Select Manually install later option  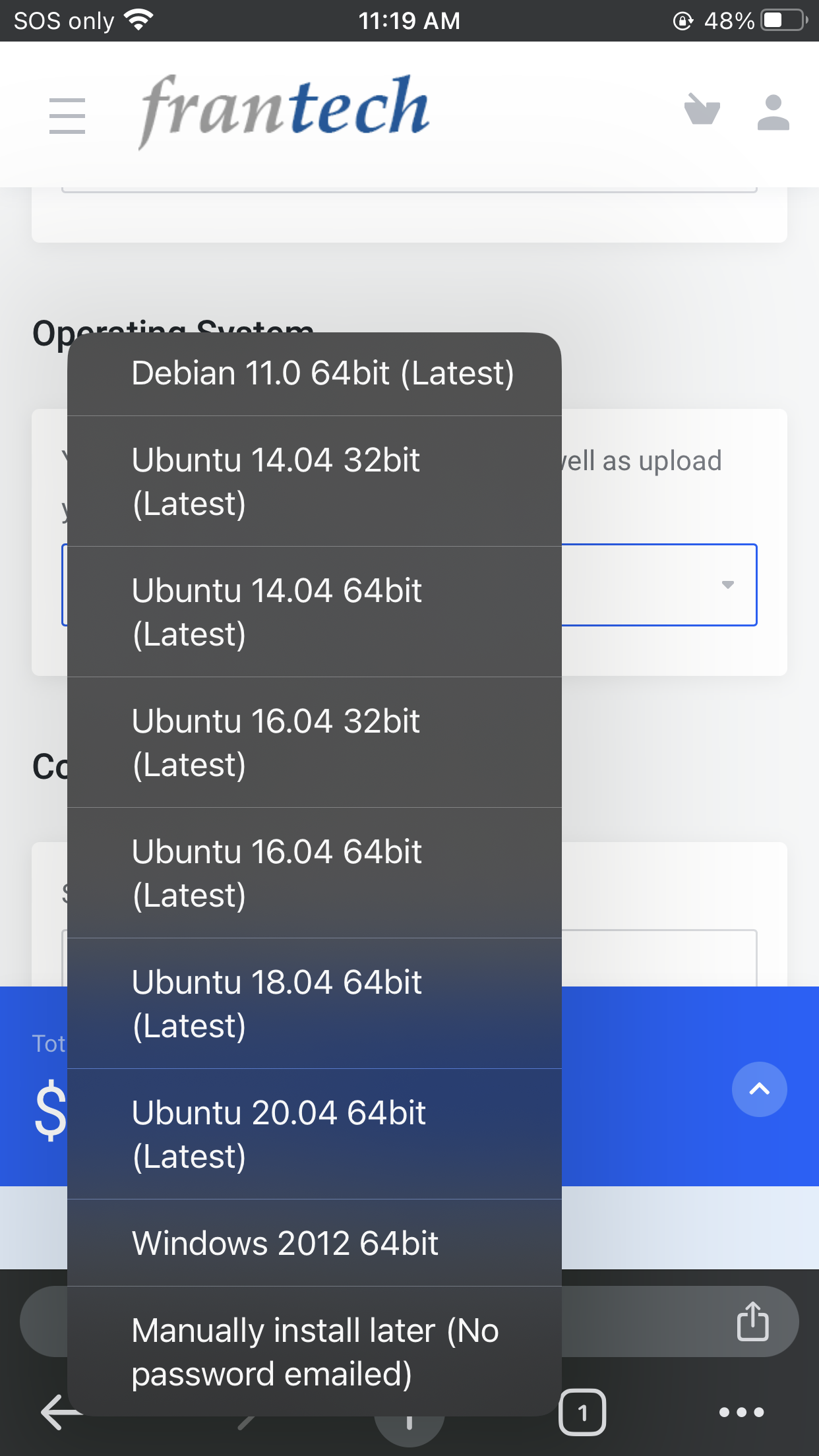(315, 1352)
